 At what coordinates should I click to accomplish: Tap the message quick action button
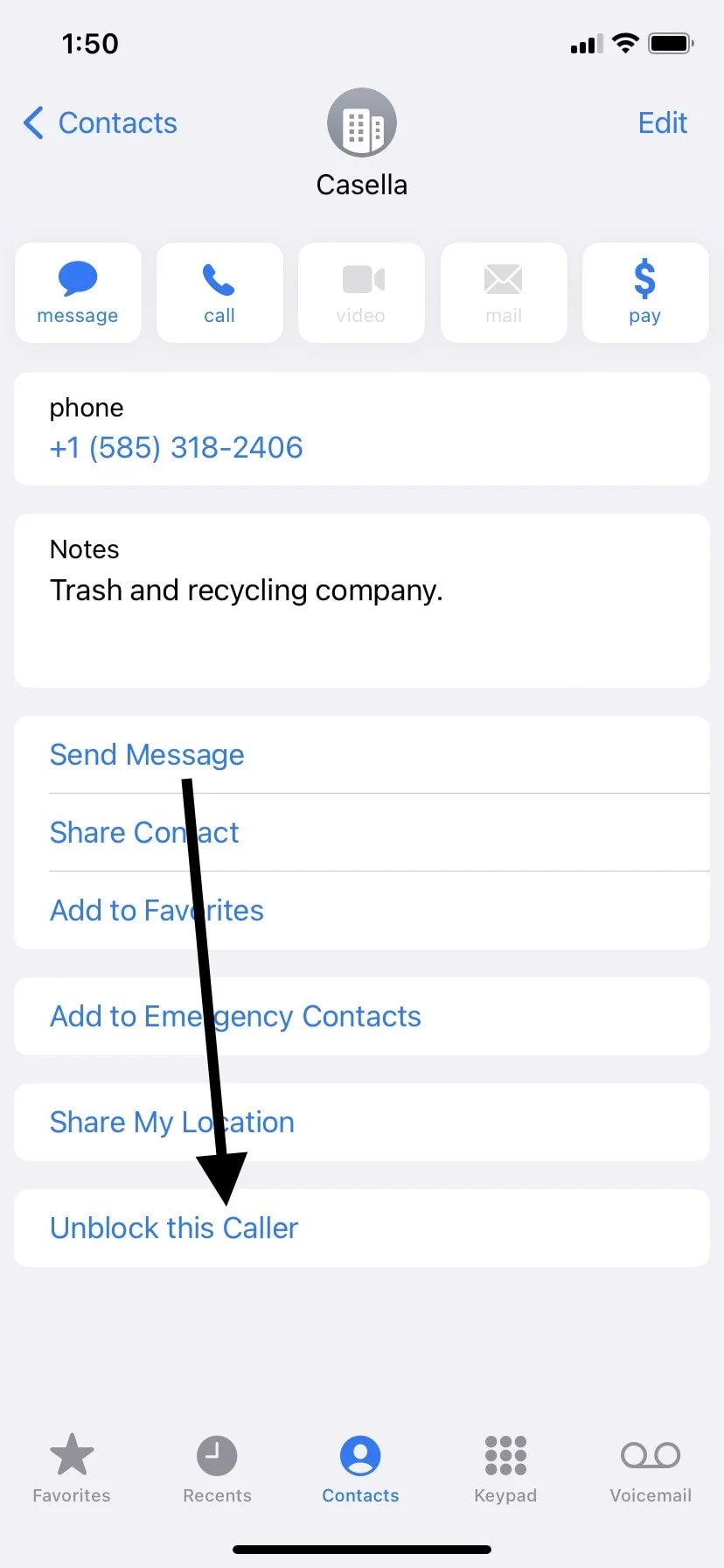(78, 293)
